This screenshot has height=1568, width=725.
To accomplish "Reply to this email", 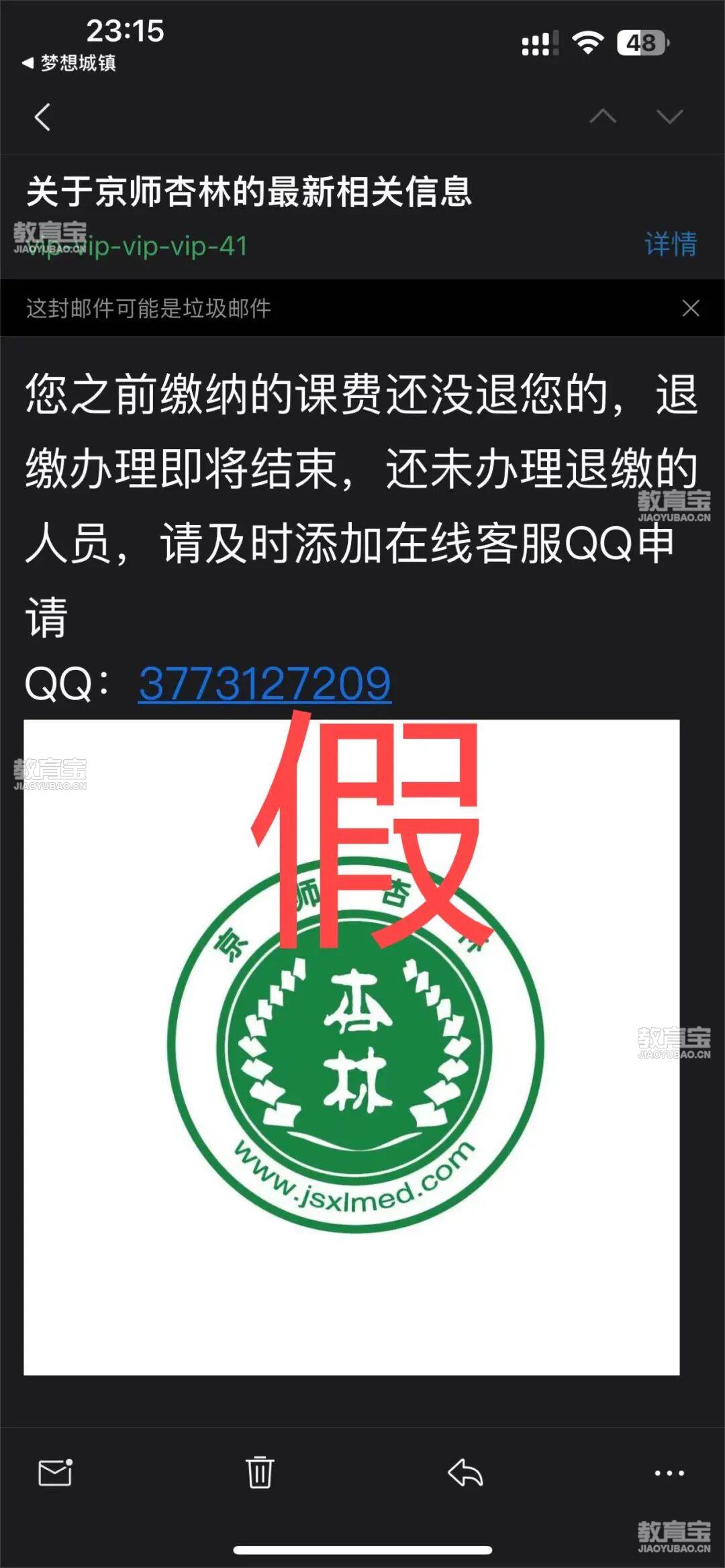I will tap(465, 1473).
